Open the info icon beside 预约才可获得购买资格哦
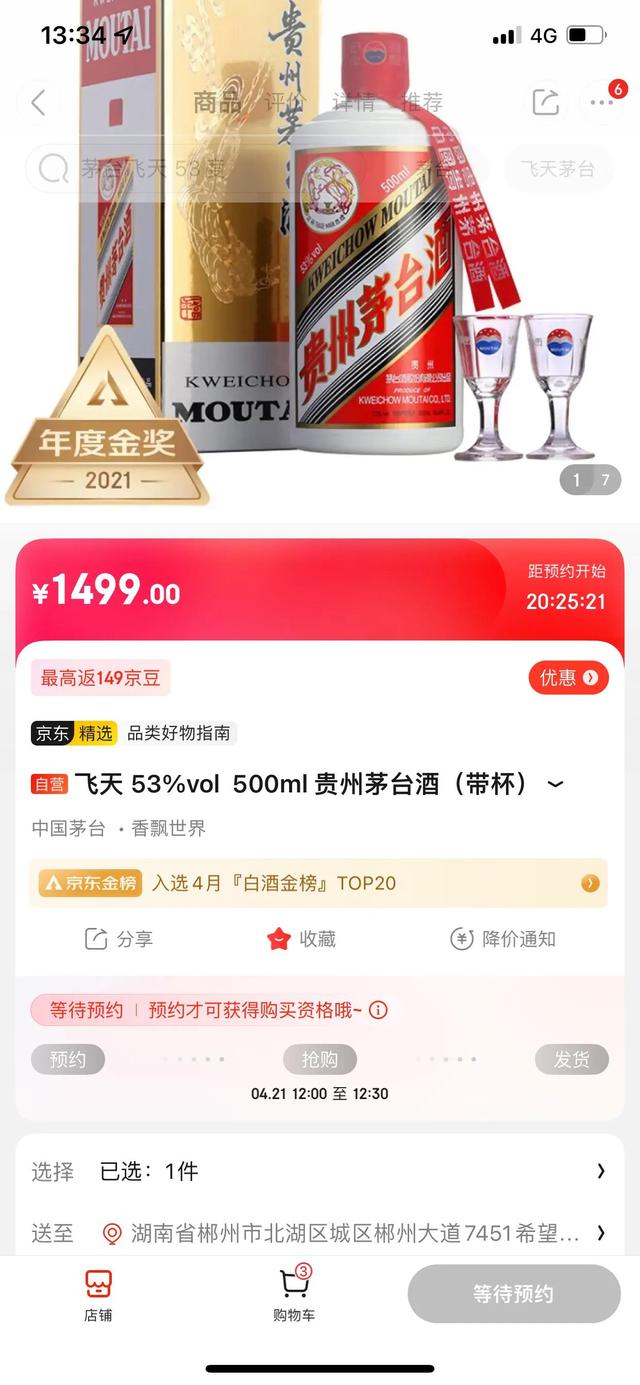The width and height of the screenshot is (640, 1385). point(378,1010)
